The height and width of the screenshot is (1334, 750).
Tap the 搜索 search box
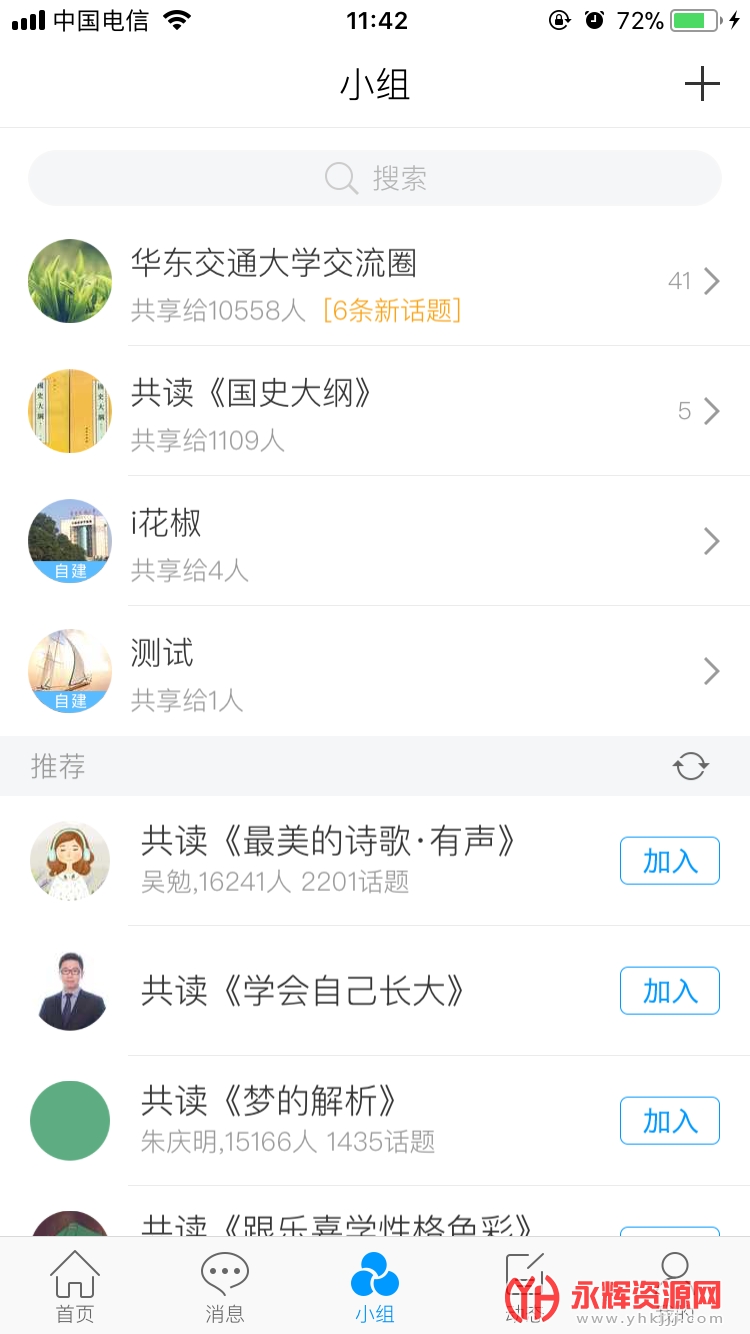pos(375,178)
